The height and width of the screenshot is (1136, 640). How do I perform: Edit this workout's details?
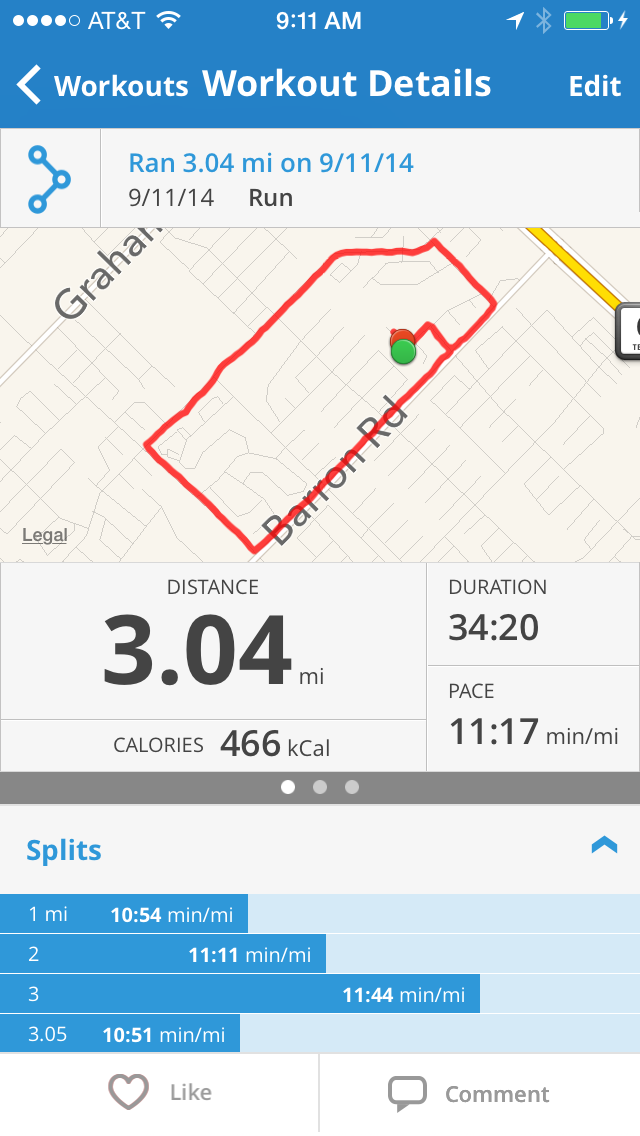(x=595, y=86)
